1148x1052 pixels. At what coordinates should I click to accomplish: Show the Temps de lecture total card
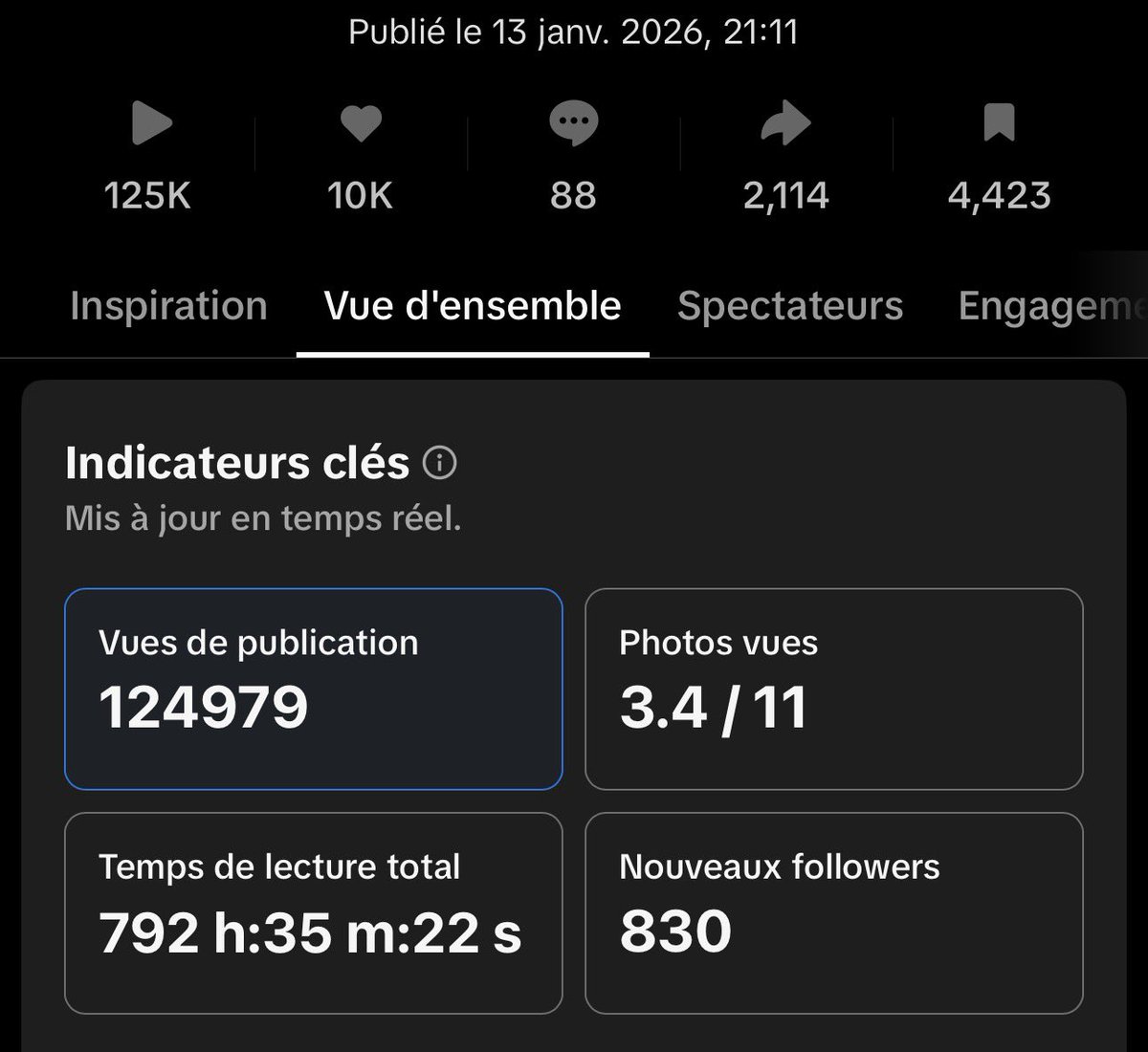(314, 912)
